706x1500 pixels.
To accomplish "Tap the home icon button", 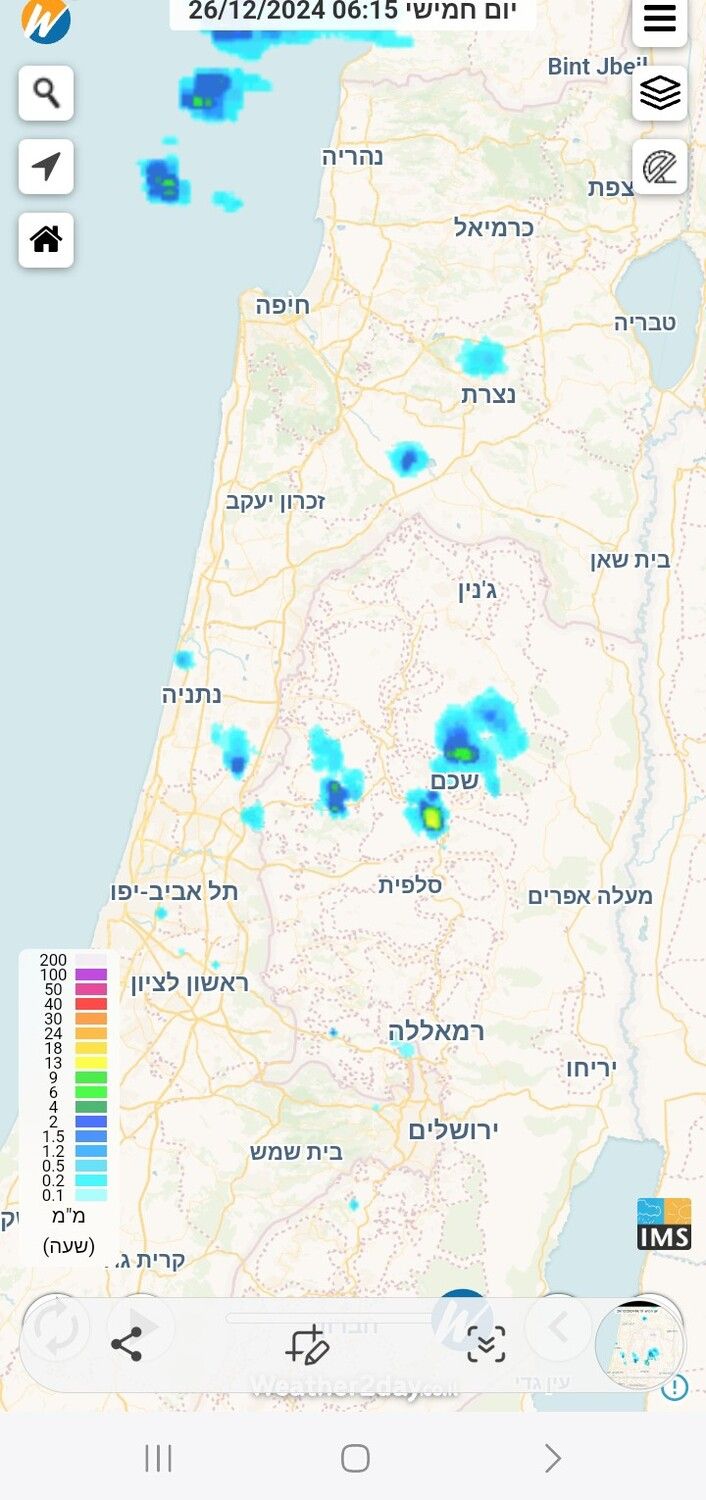I will point(46,240).
